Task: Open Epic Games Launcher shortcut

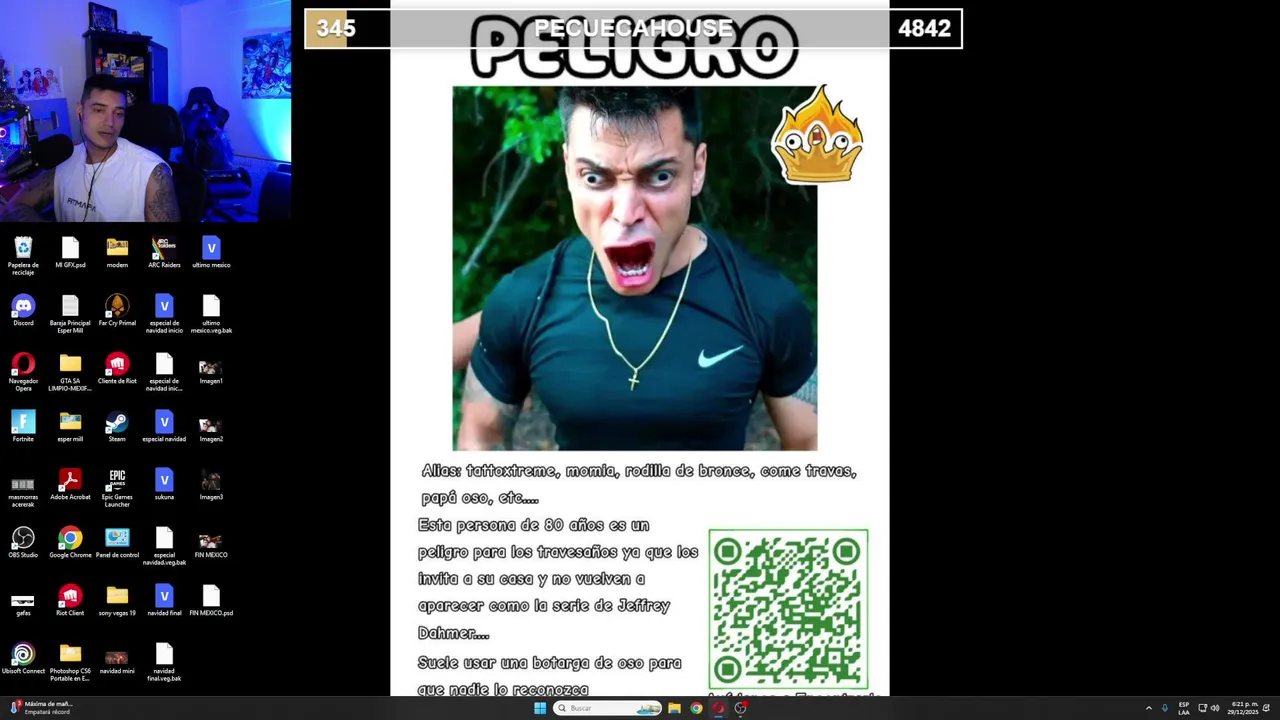Action: coord(117,480)
